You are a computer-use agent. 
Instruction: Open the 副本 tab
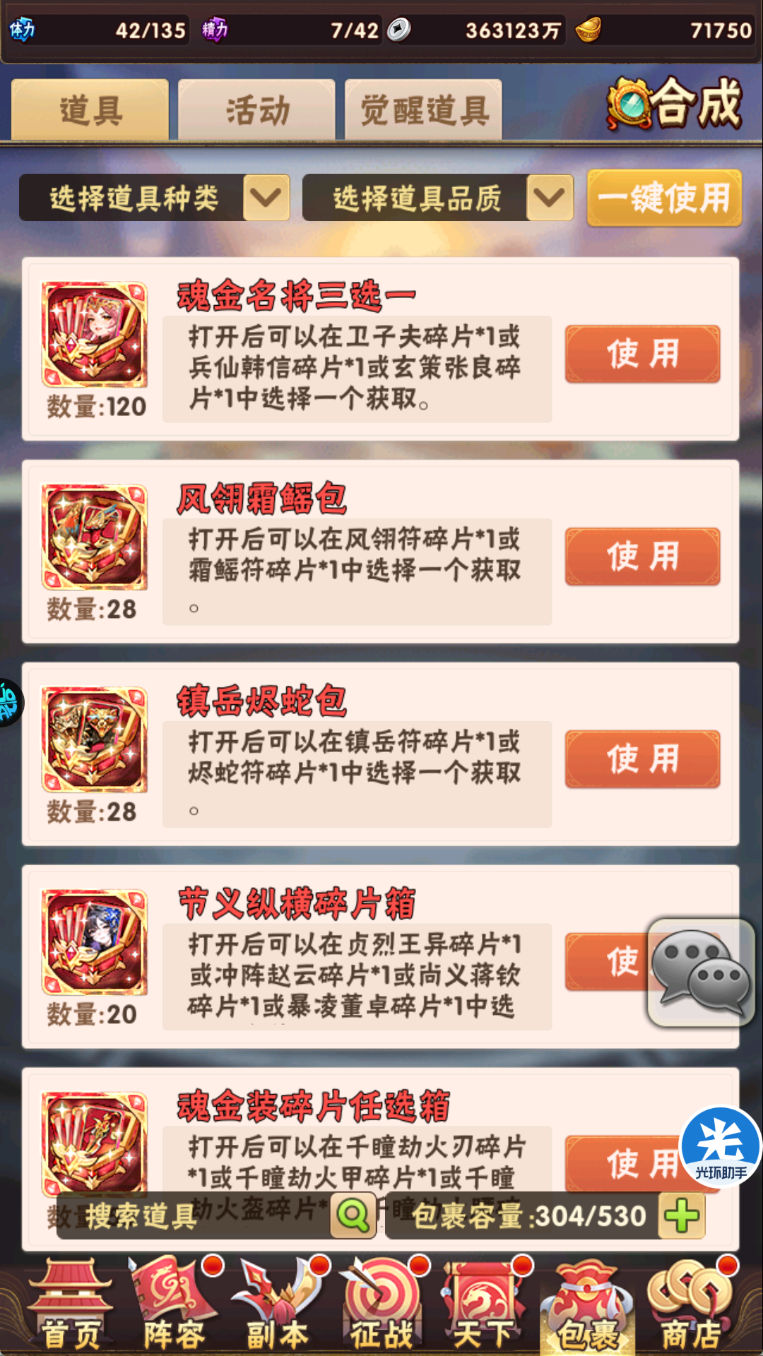[277, 1305]
